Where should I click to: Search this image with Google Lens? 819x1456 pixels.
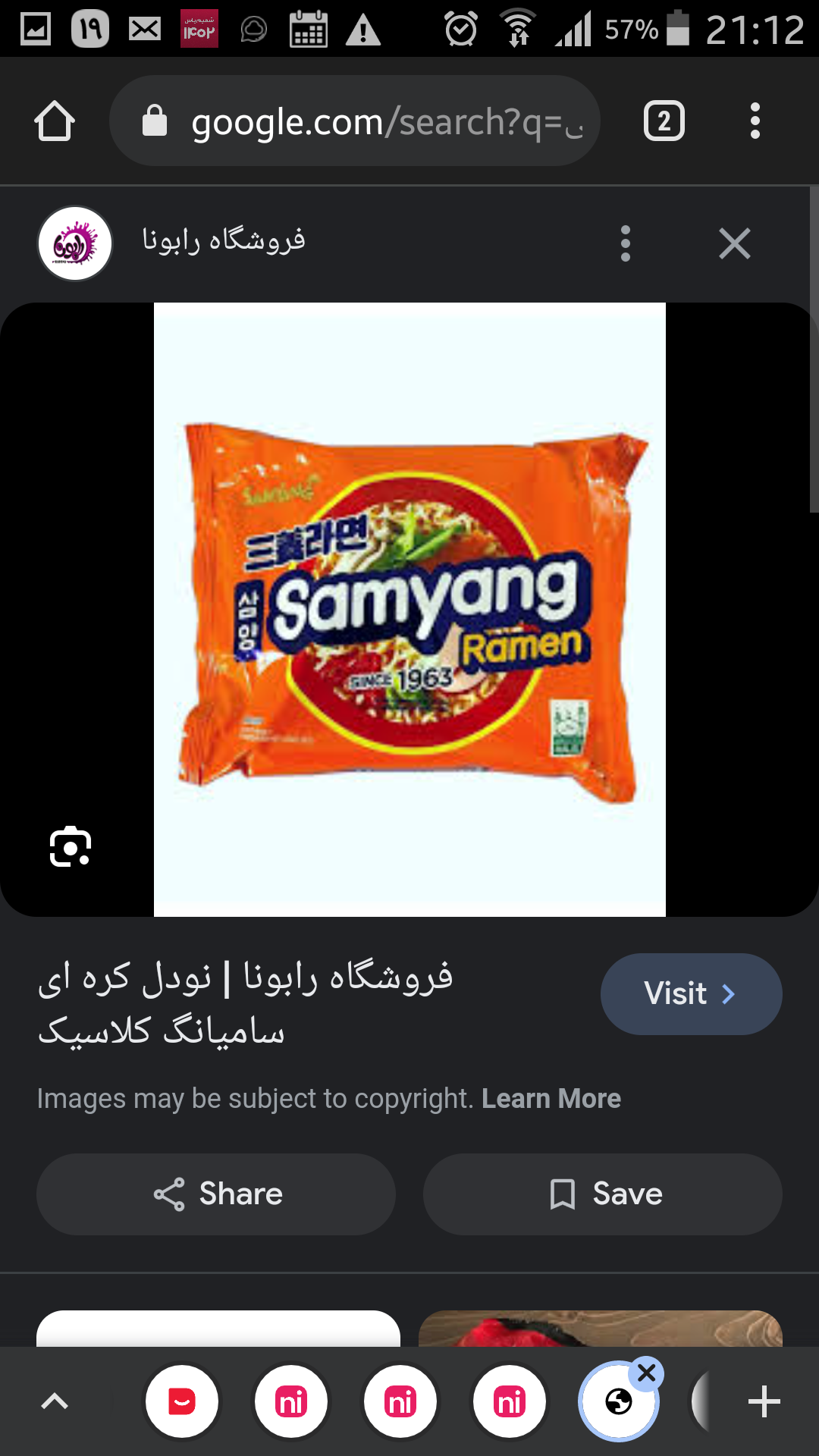(x=71, y=846)
